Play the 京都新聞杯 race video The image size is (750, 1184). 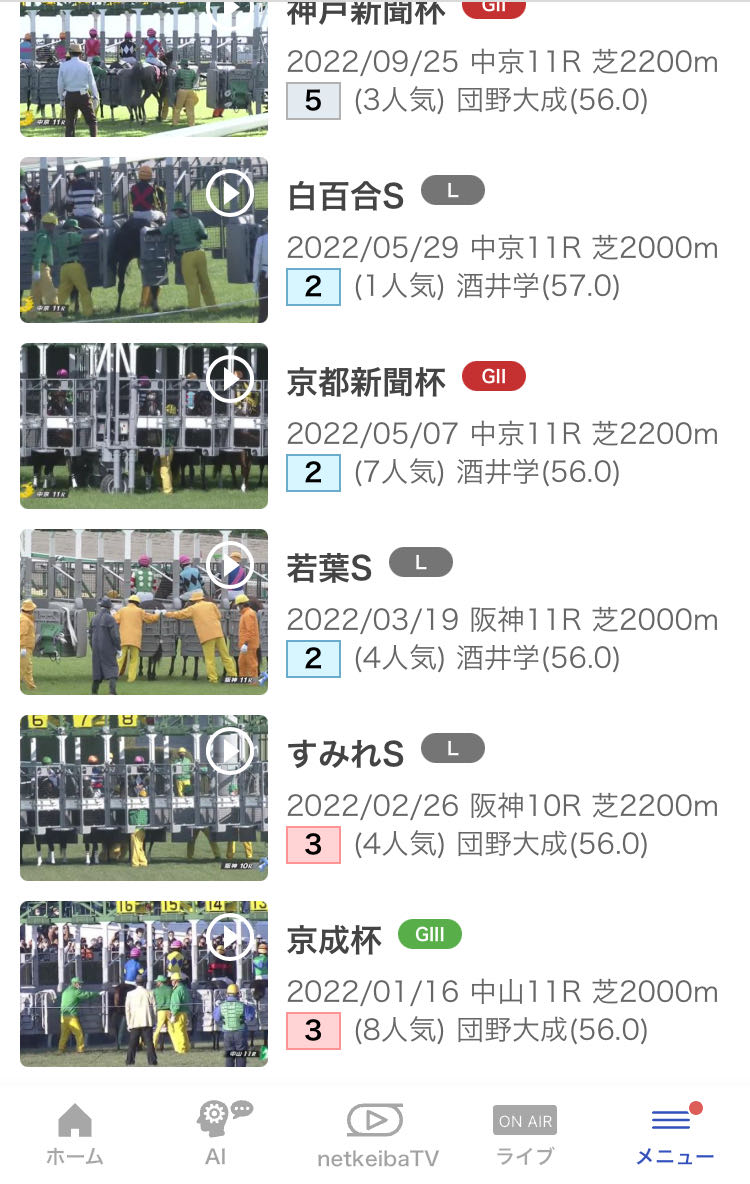pyautogui.click(x=230, y=379)
